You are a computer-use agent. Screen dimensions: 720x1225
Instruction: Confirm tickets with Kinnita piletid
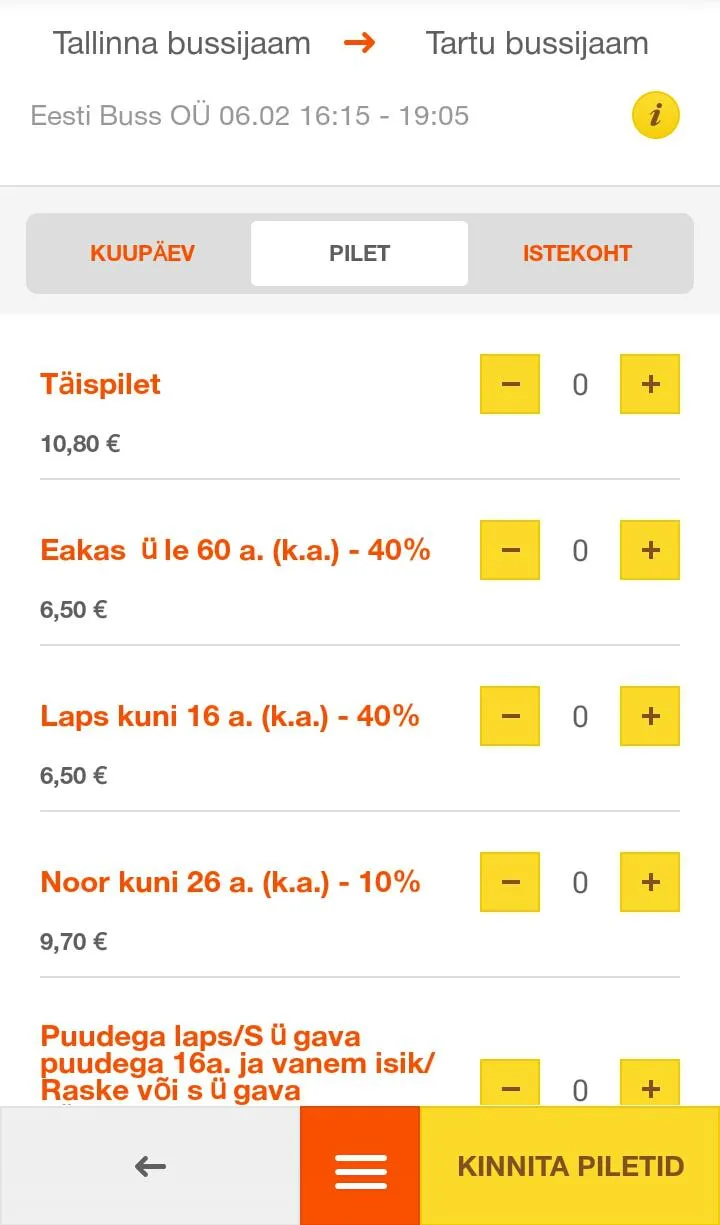click(570, 1166)
